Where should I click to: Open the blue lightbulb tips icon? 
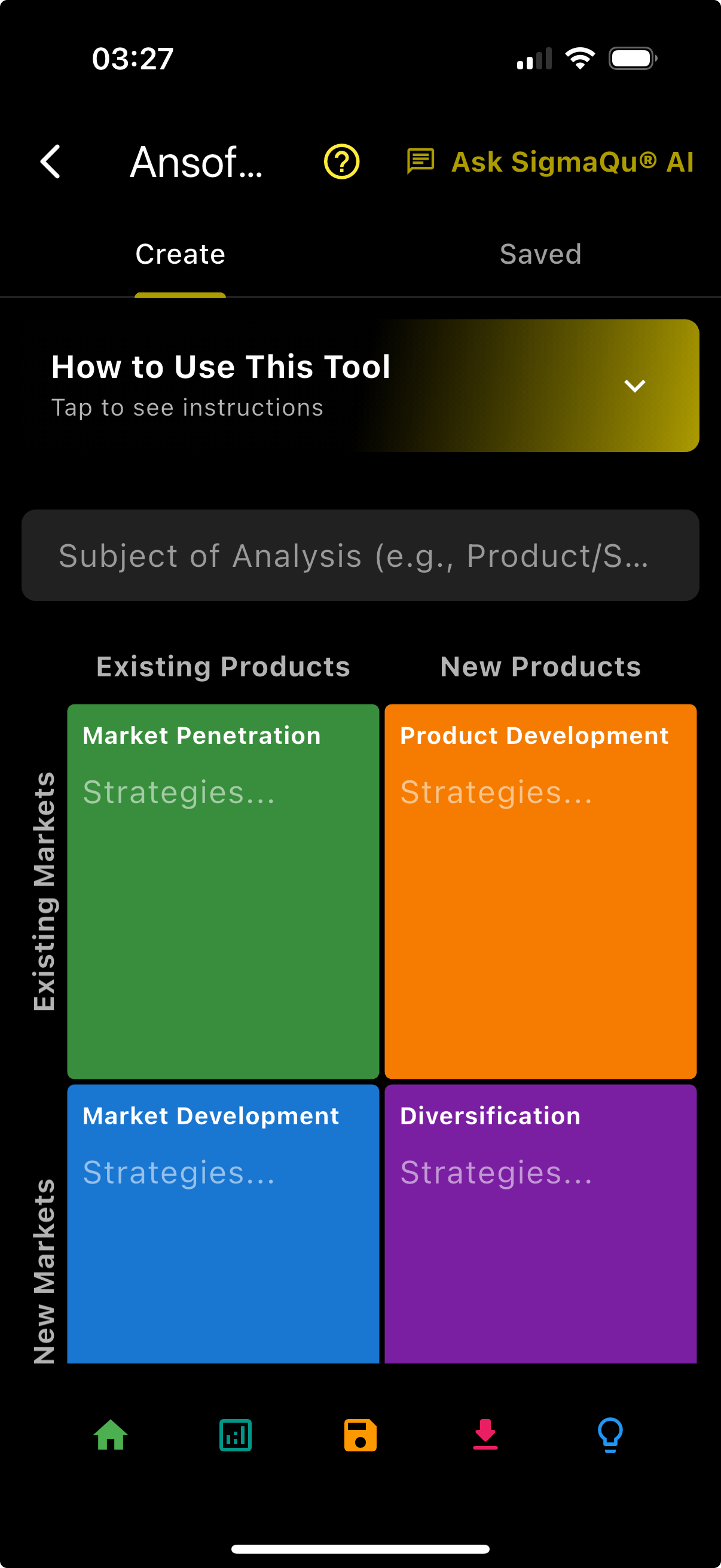tap(610, 1435)
